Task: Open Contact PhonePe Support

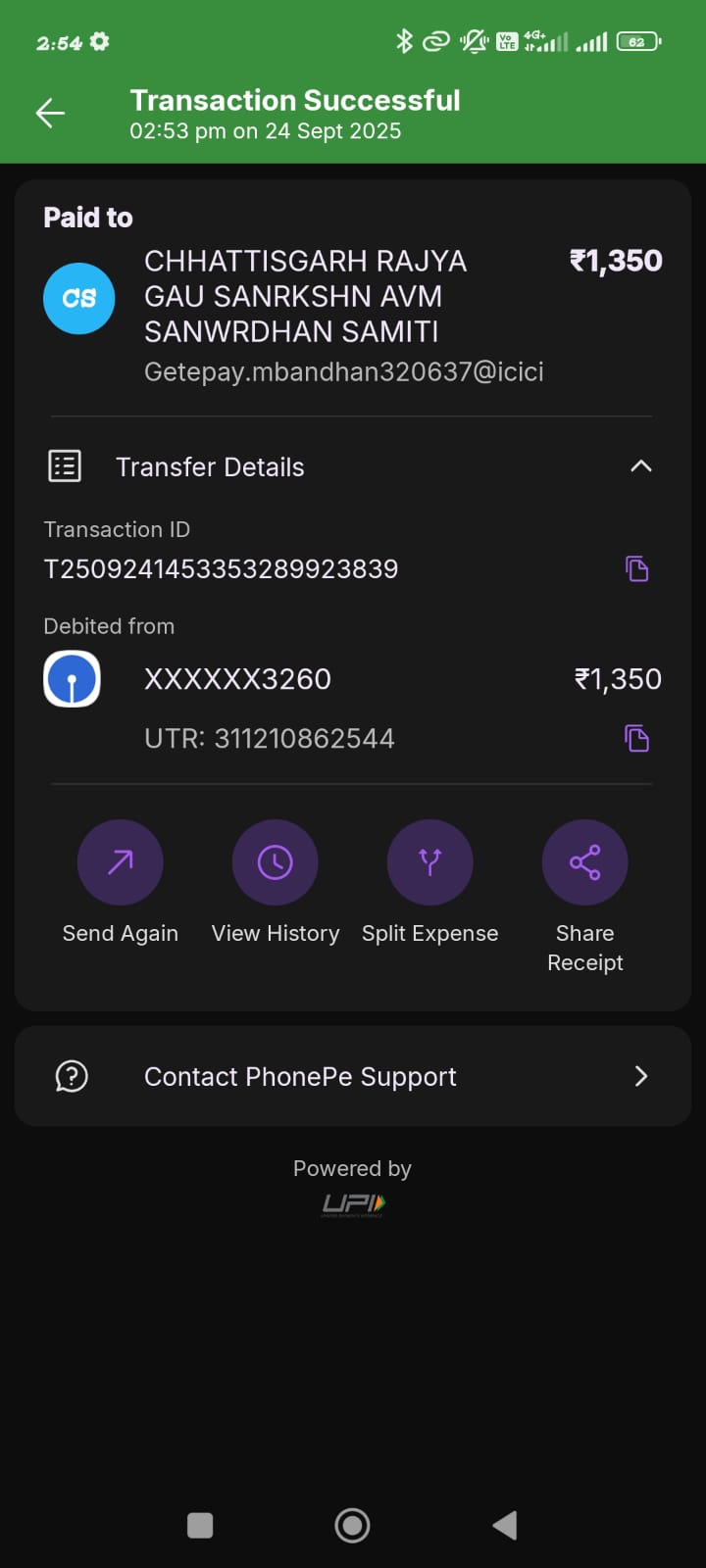Action: 353,1076
